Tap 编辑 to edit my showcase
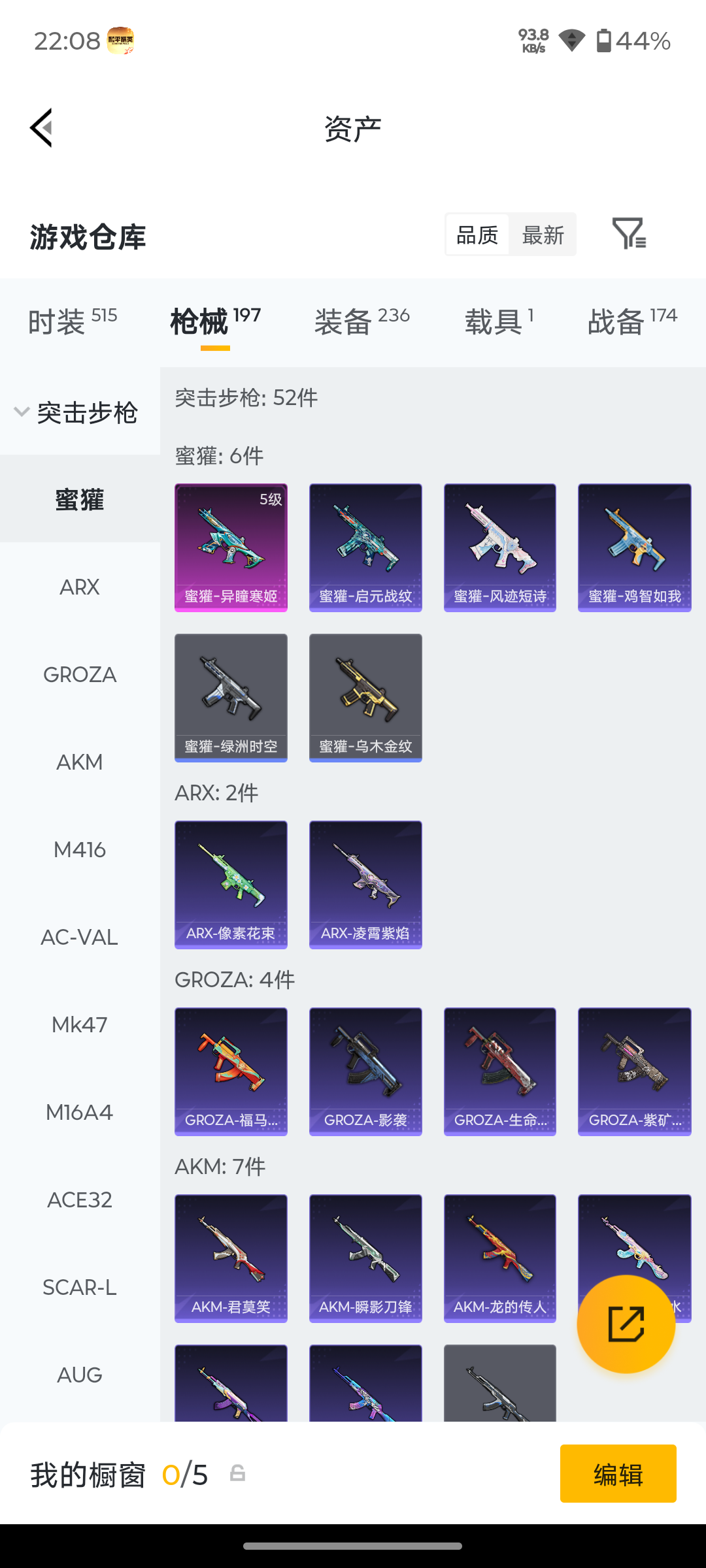 click(x=618, y=1473)
